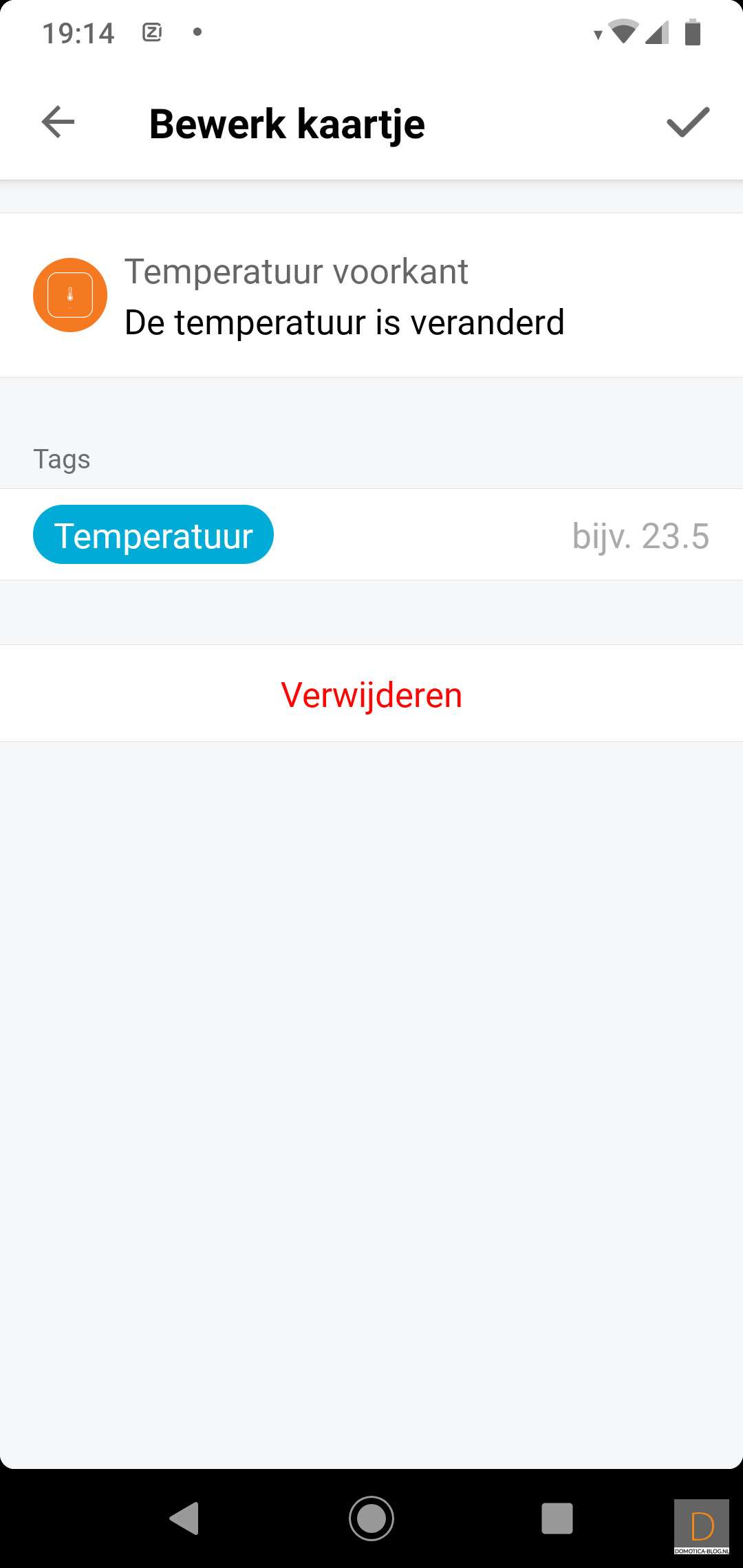Select the Temperatuur tag chip

coord(153,535)
